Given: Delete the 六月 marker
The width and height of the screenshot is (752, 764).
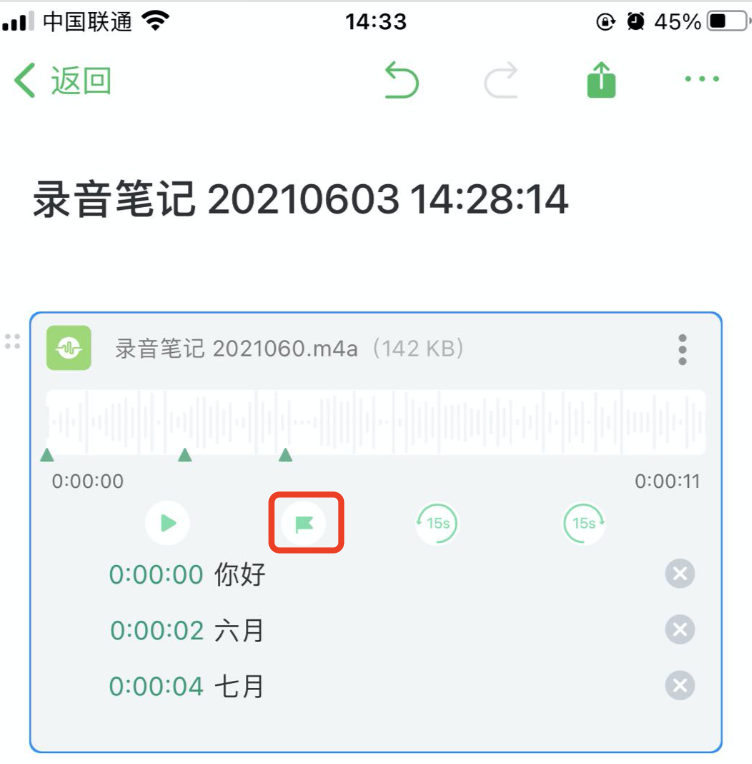Looking at the screenshot, I should 680,630.
